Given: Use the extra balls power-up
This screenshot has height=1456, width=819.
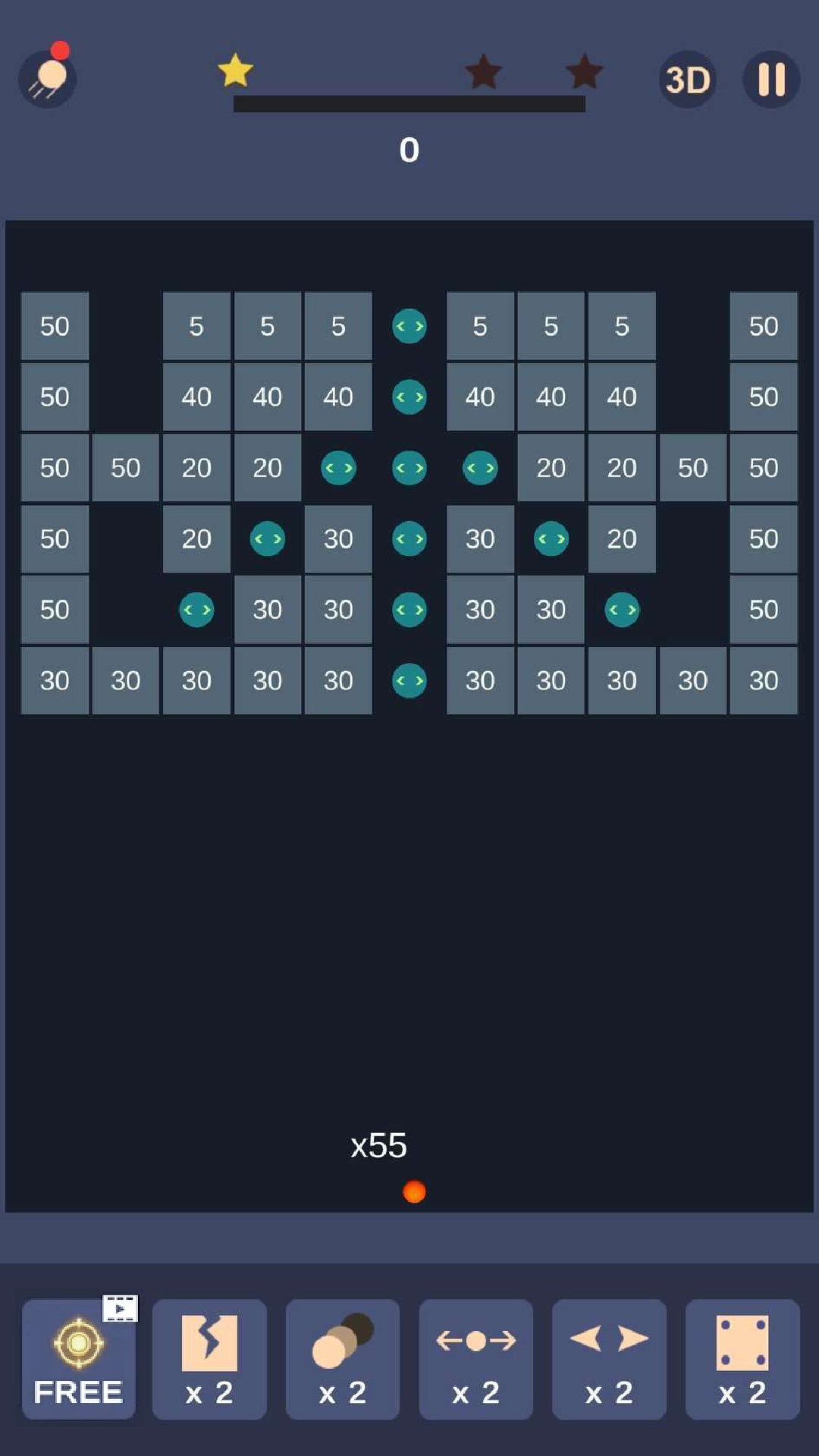Looking at the screenshot, I should 343,1359.
